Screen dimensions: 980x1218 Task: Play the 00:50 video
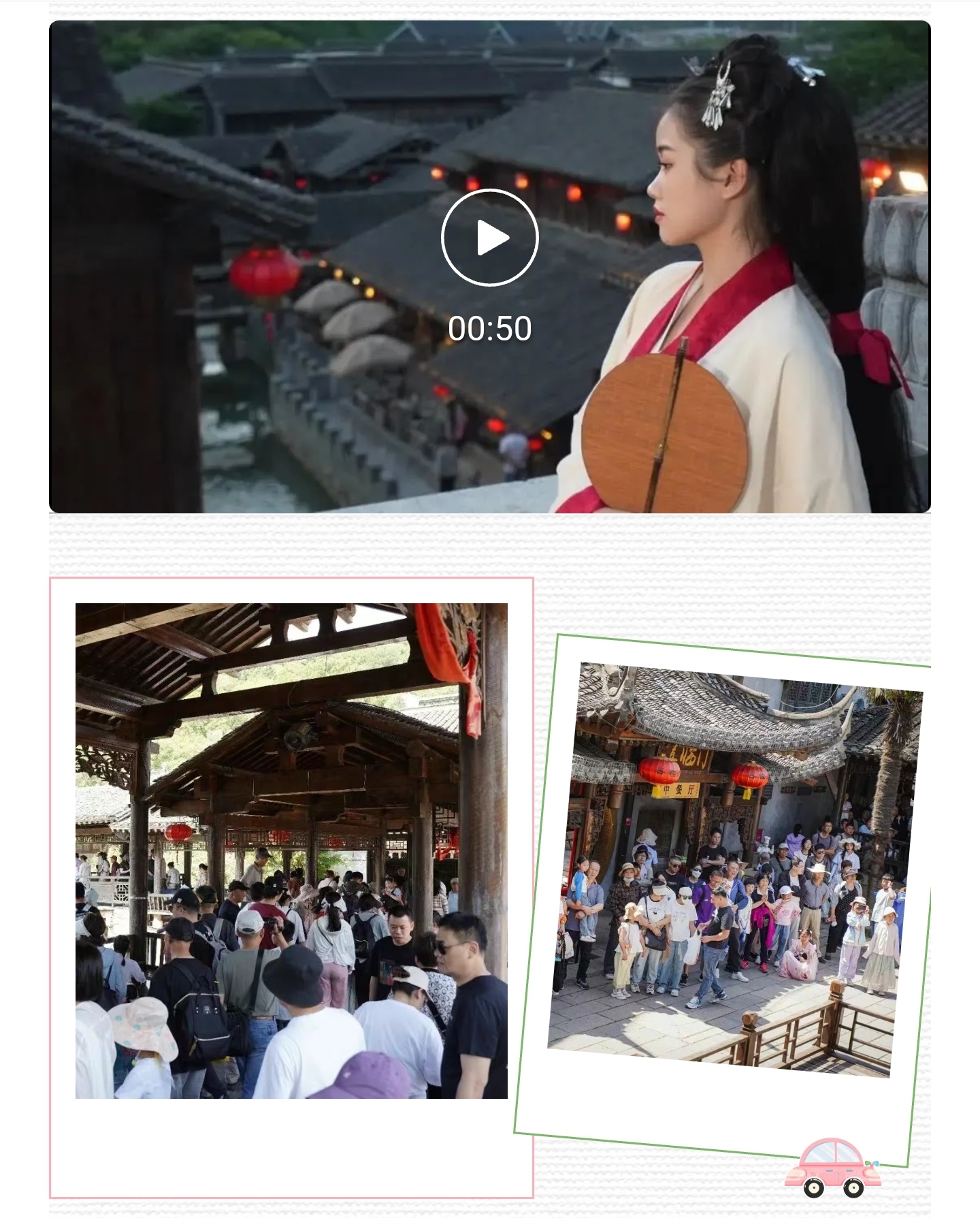click(489, 238)
